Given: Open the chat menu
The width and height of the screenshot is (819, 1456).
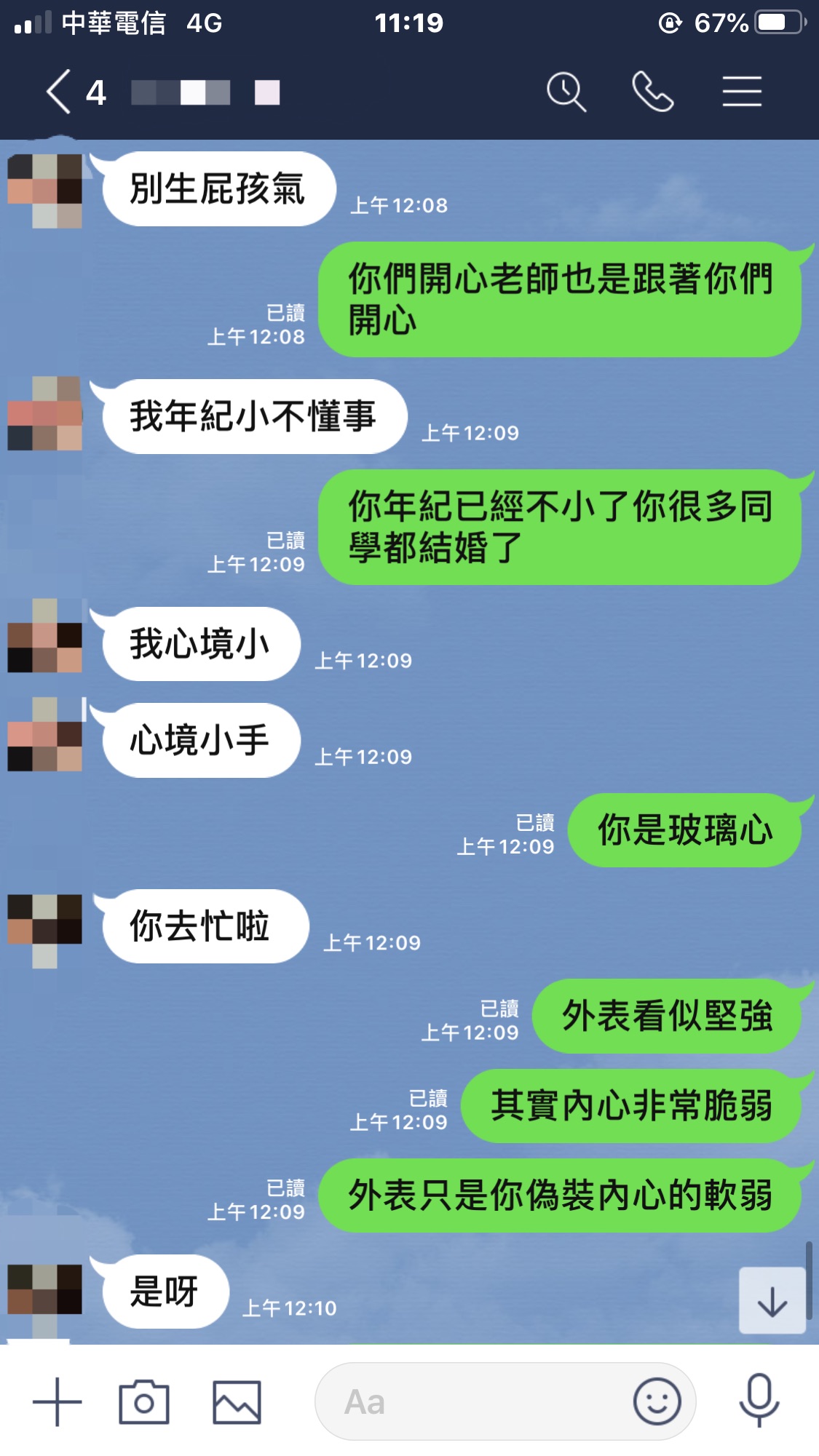Looking at the screenshot, I should [741, 92].
